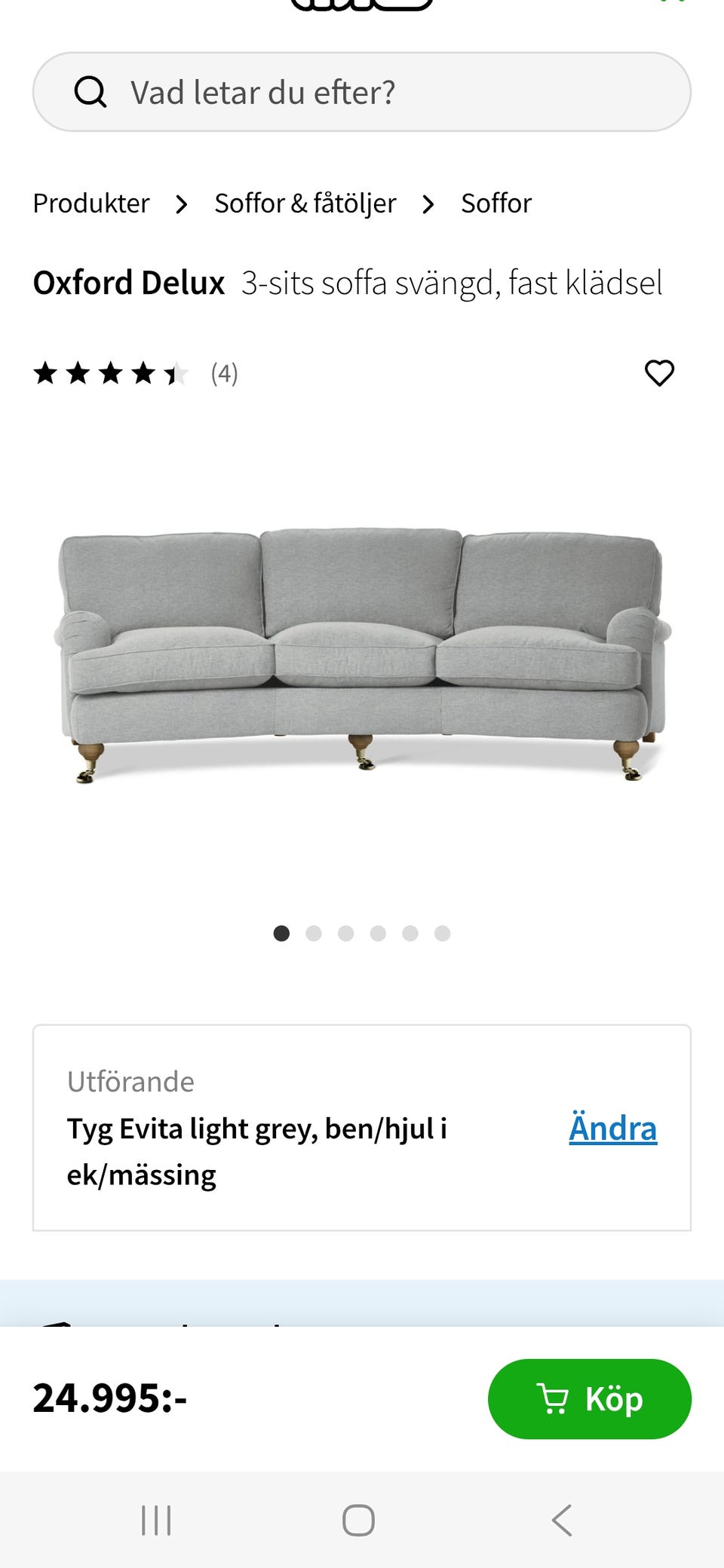Open recent apps from navigation bar
724x1568 pixels.
pyautogui.click(x=156, y=1520)
